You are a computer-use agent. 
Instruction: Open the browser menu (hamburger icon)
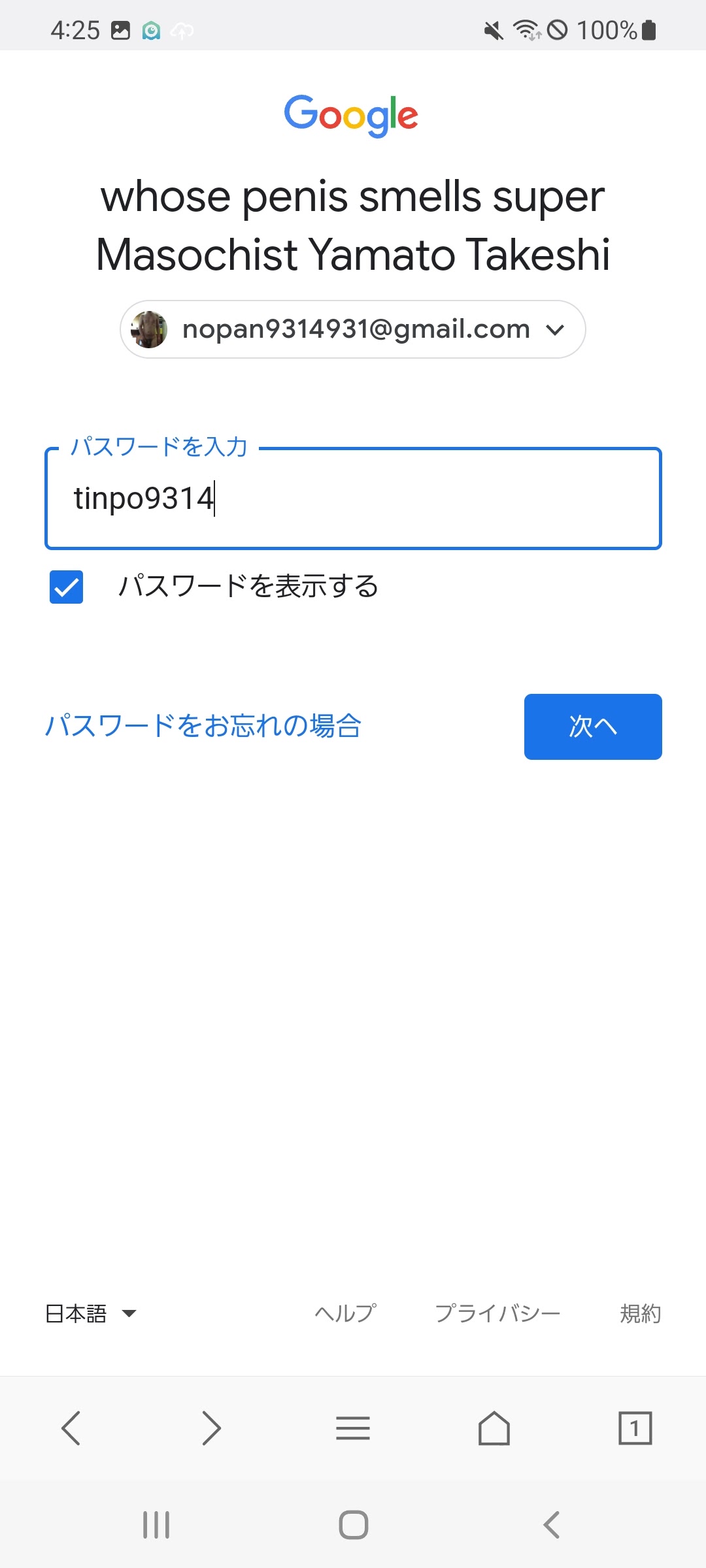[353, 1428]
